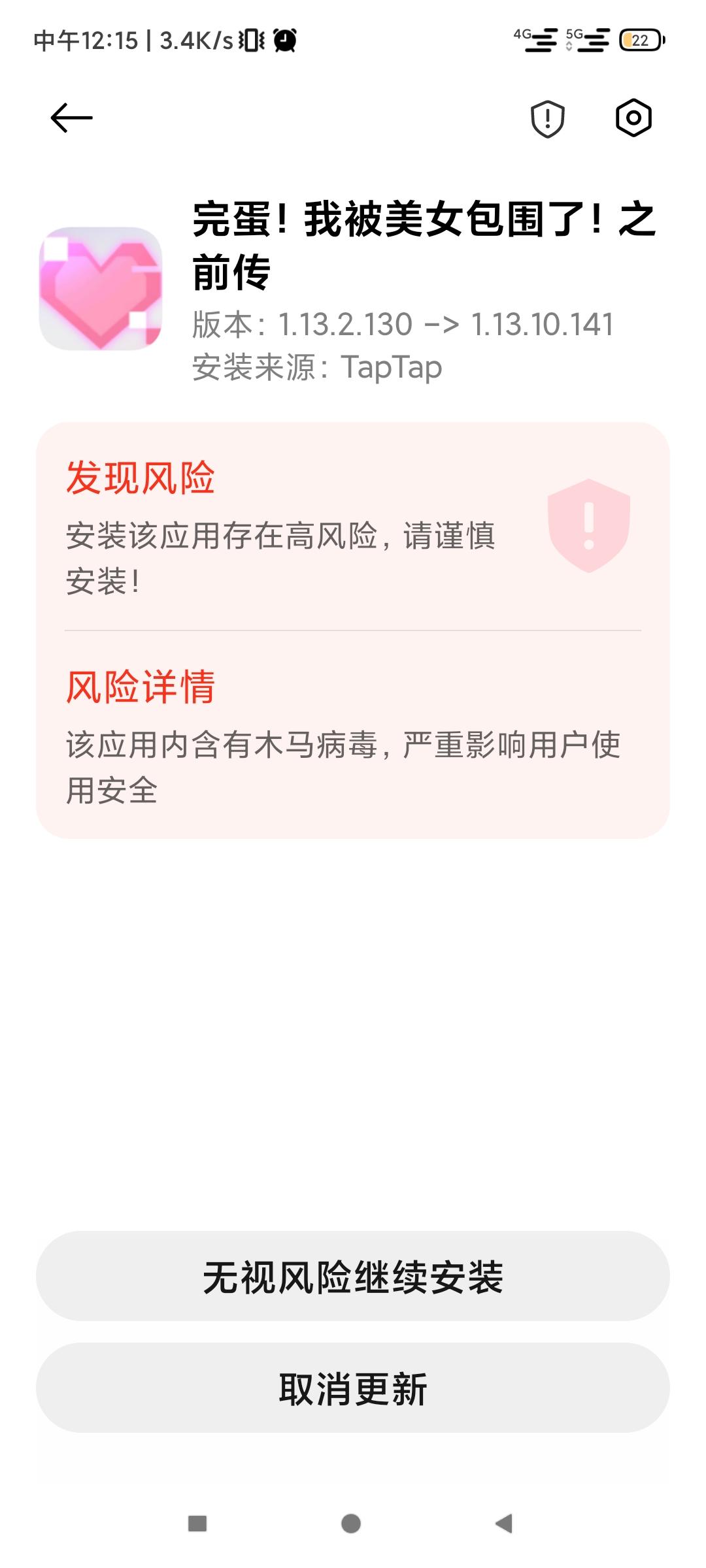Open installer settings via the hexagon gear icon

(633, 118)
